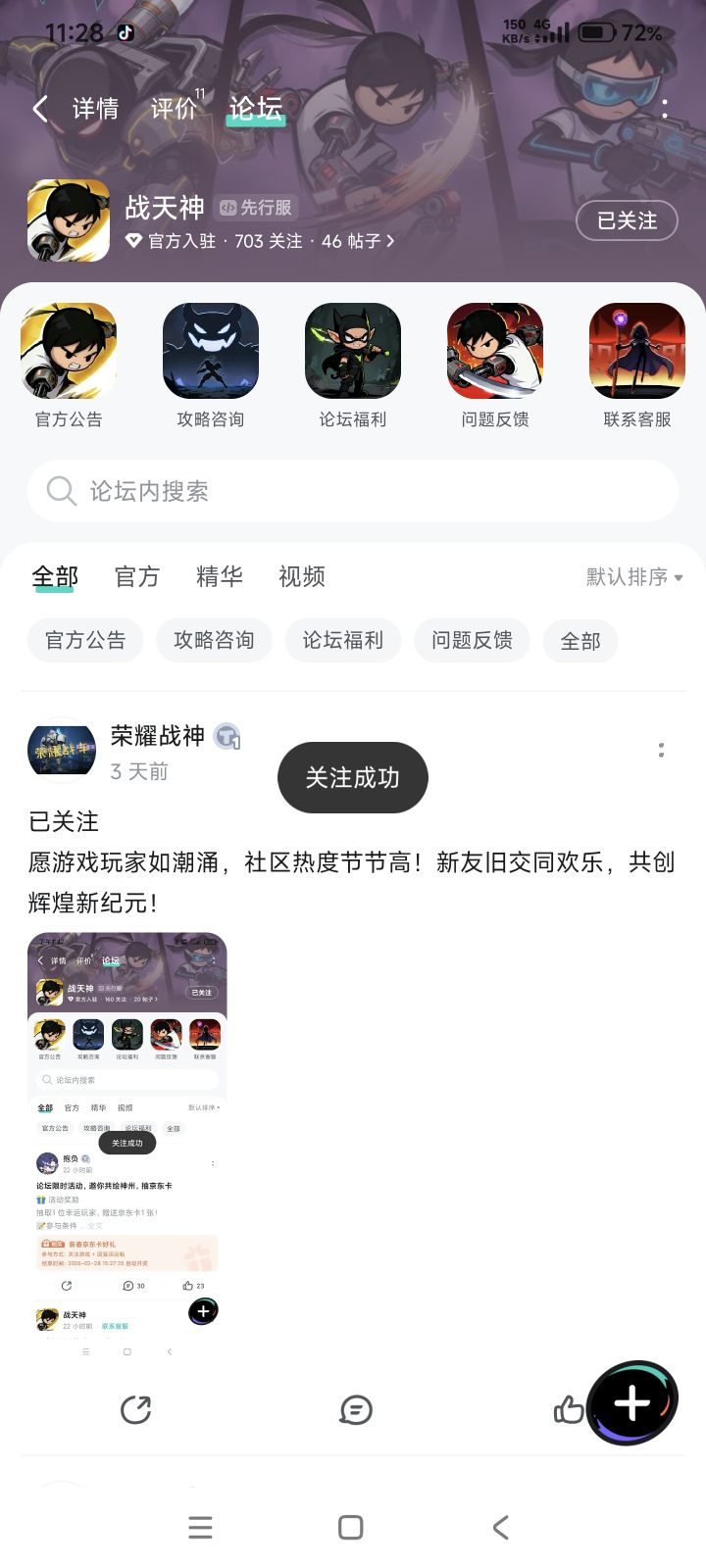706x1568 pixels.
Task: Toggle following status via 已关注 button
Action: (x=626, y=221)
